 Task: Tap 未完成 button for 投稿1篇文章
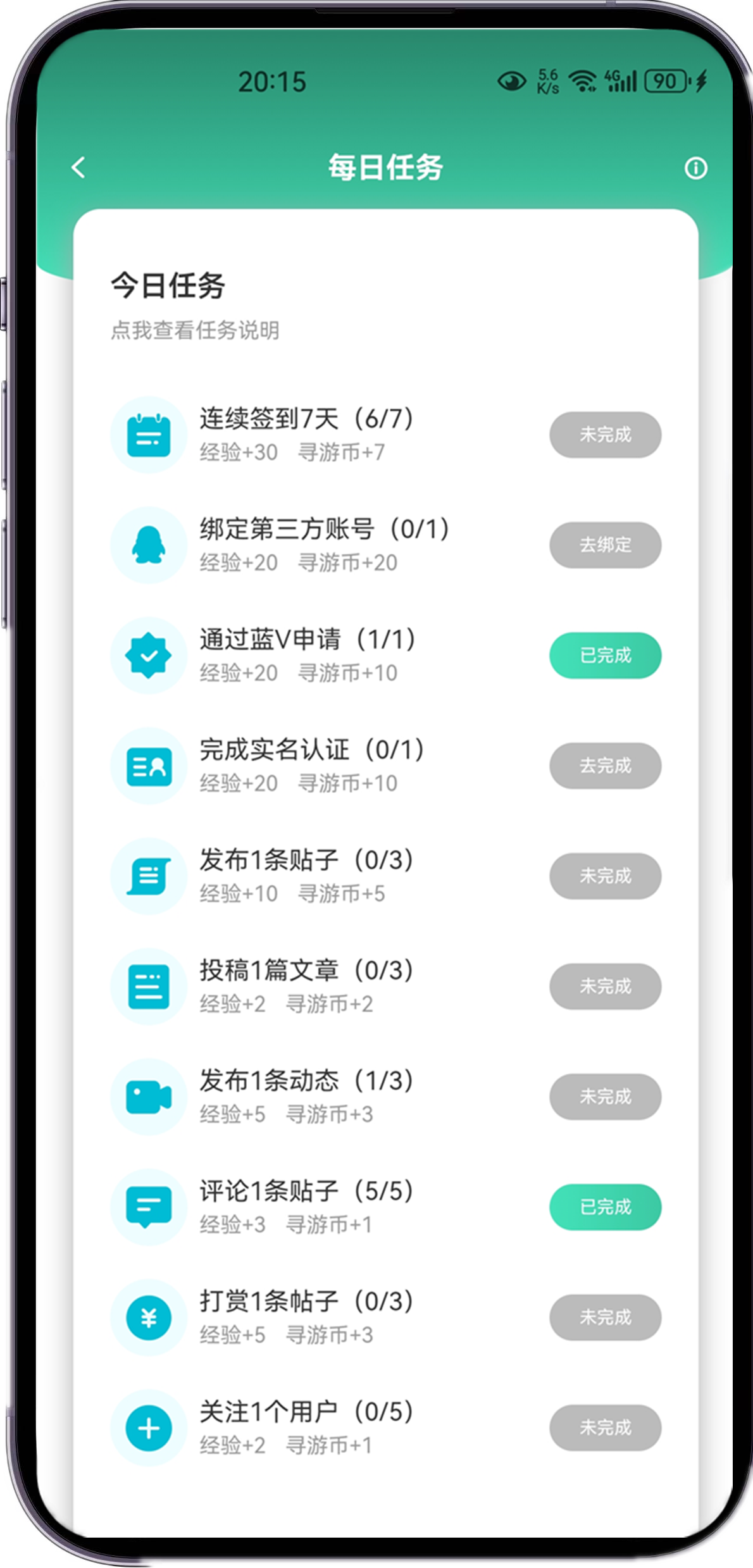point(605,986)
